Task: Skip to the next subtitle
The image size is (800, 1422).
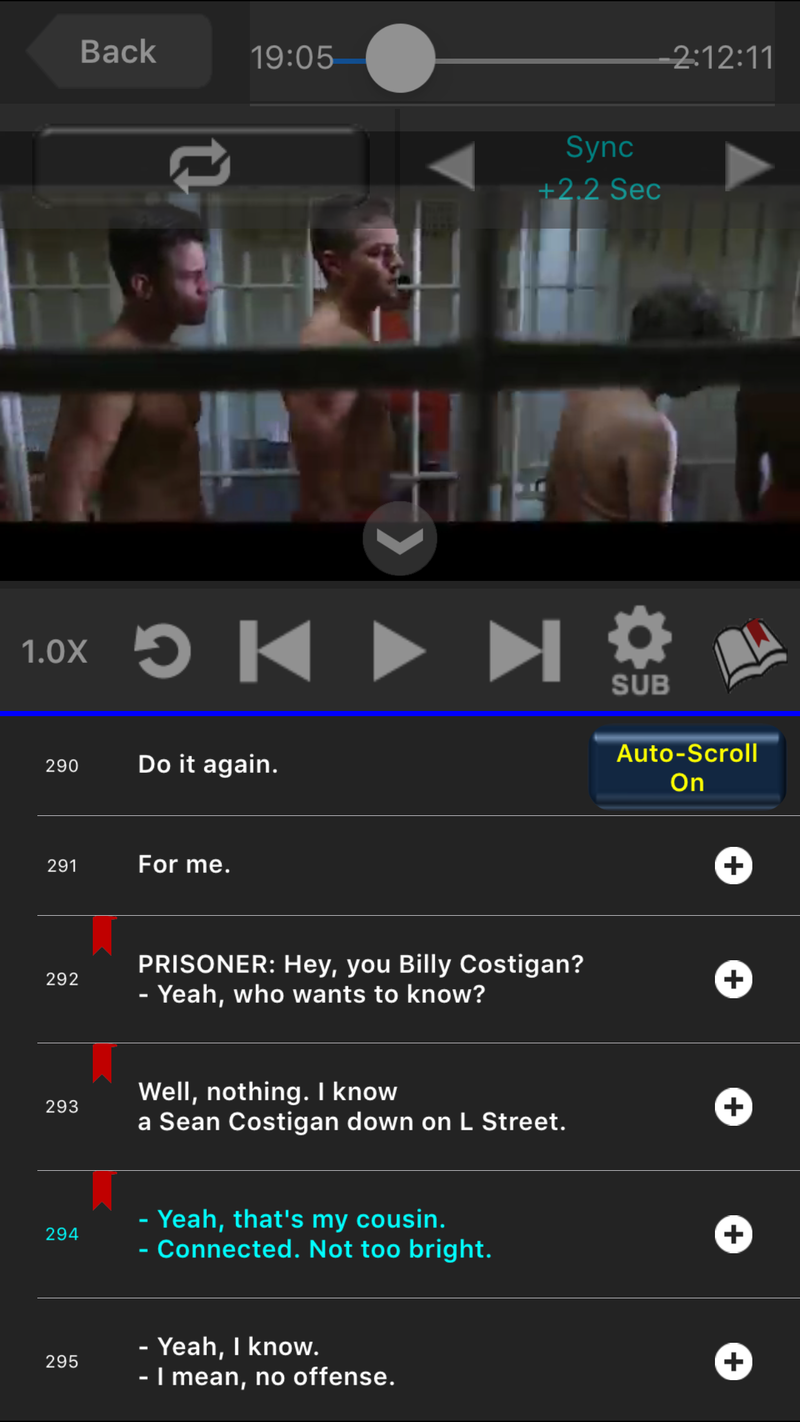Action: (x=524, y=652)
